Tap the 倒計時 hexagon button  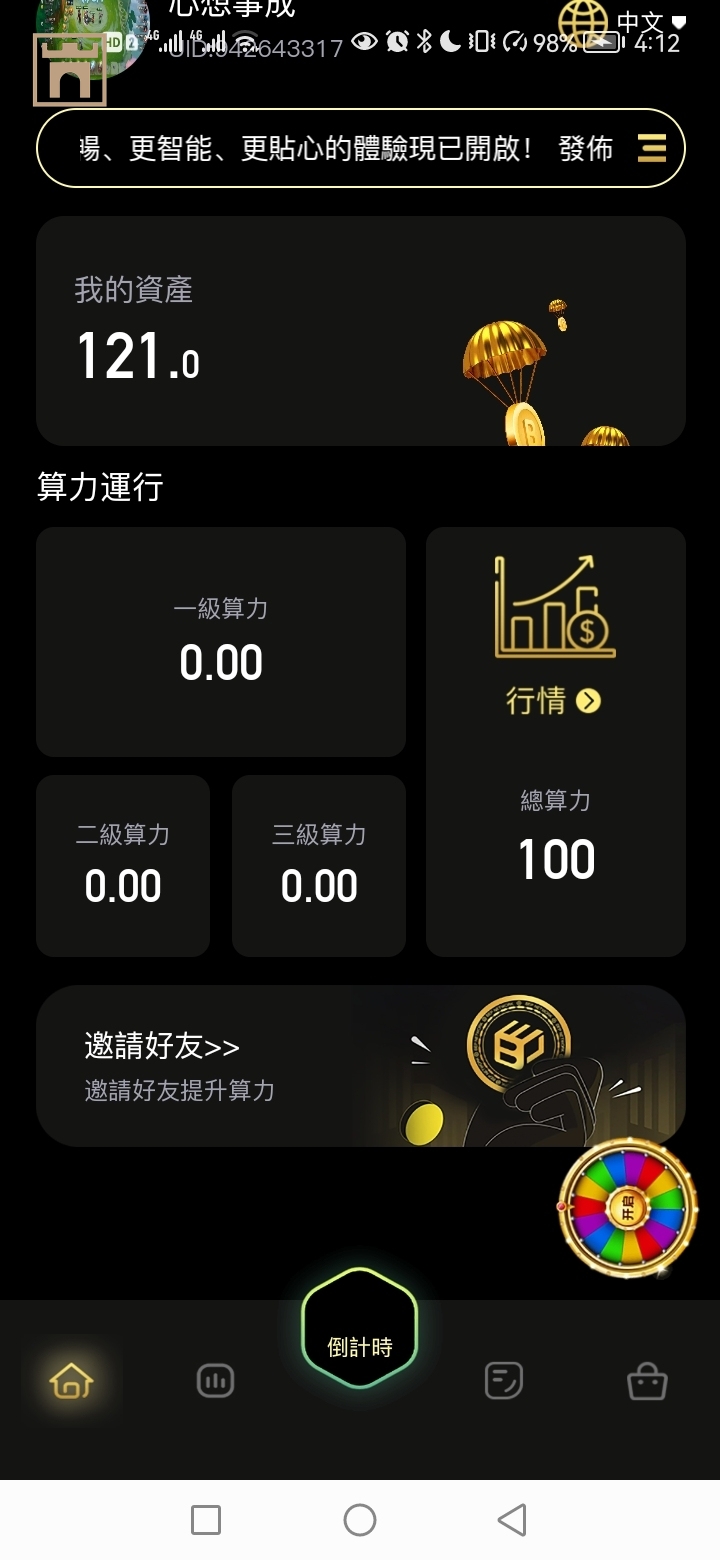click(x=360, y=1330)
